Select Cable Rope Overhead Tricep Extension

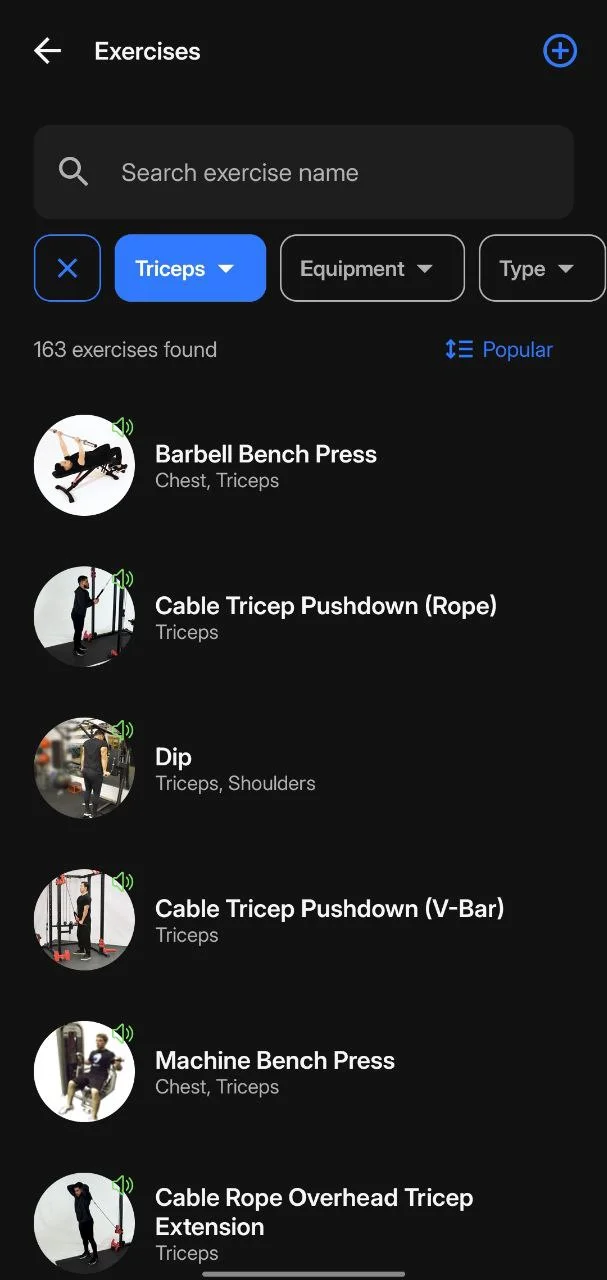[313, 1222]
